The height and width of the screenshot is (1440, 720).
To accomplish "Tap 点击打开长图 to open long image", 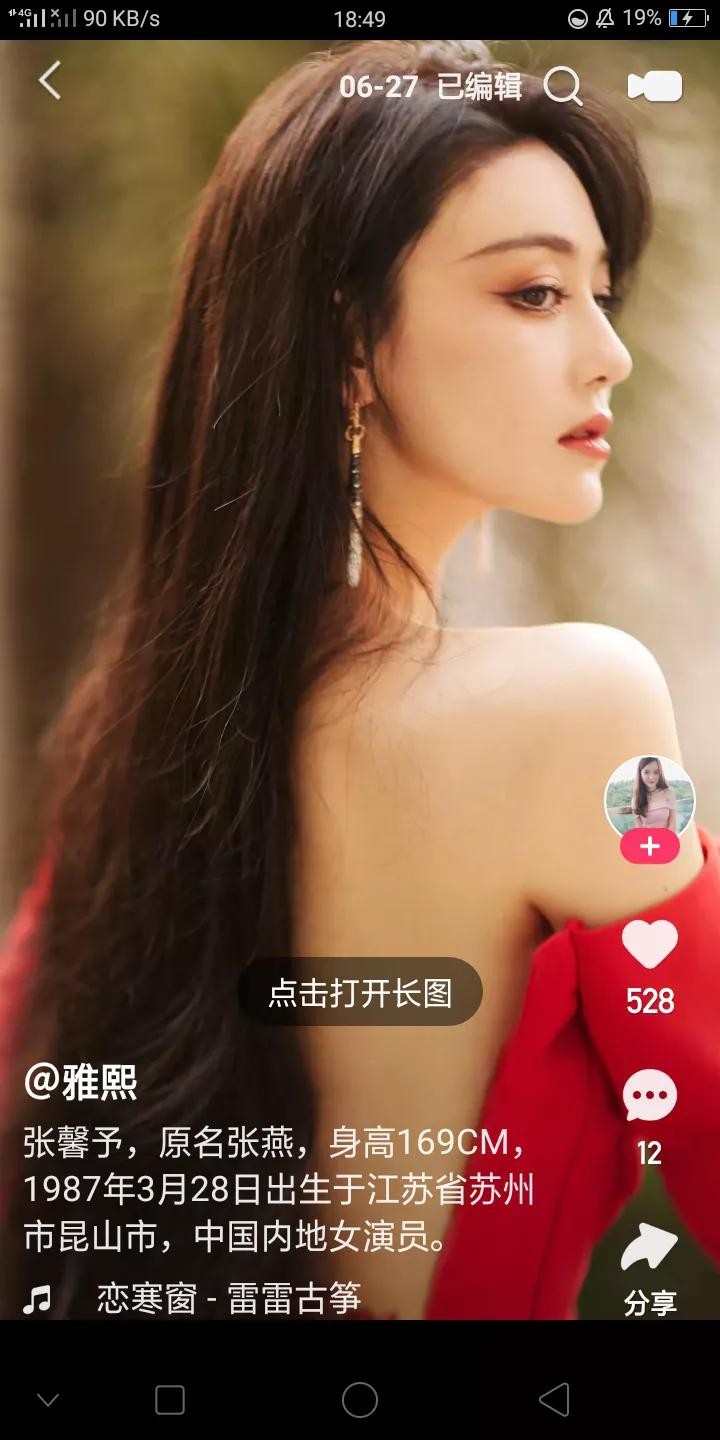I will [x=360, y=992].
